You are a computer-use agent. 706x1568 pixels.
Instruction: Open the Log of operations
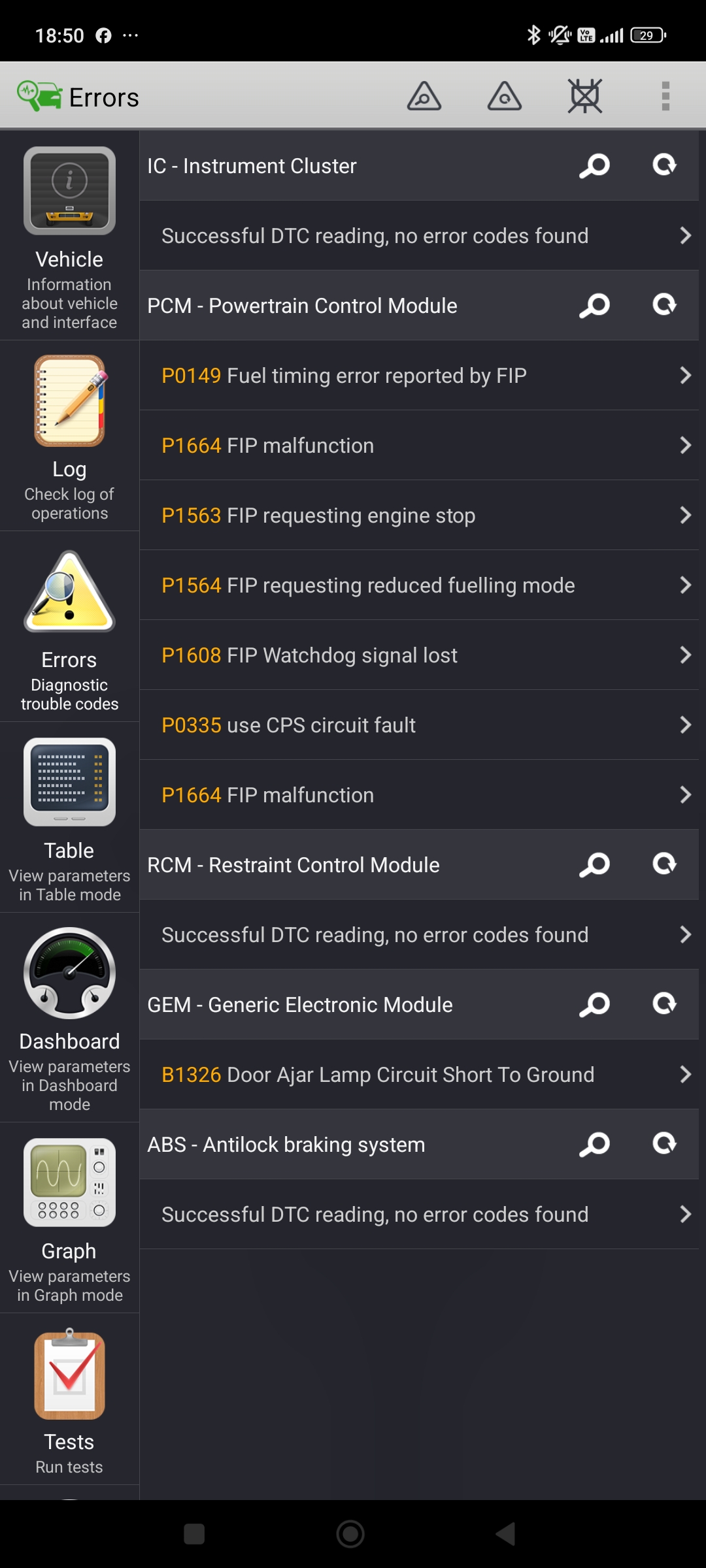(69, 436)
